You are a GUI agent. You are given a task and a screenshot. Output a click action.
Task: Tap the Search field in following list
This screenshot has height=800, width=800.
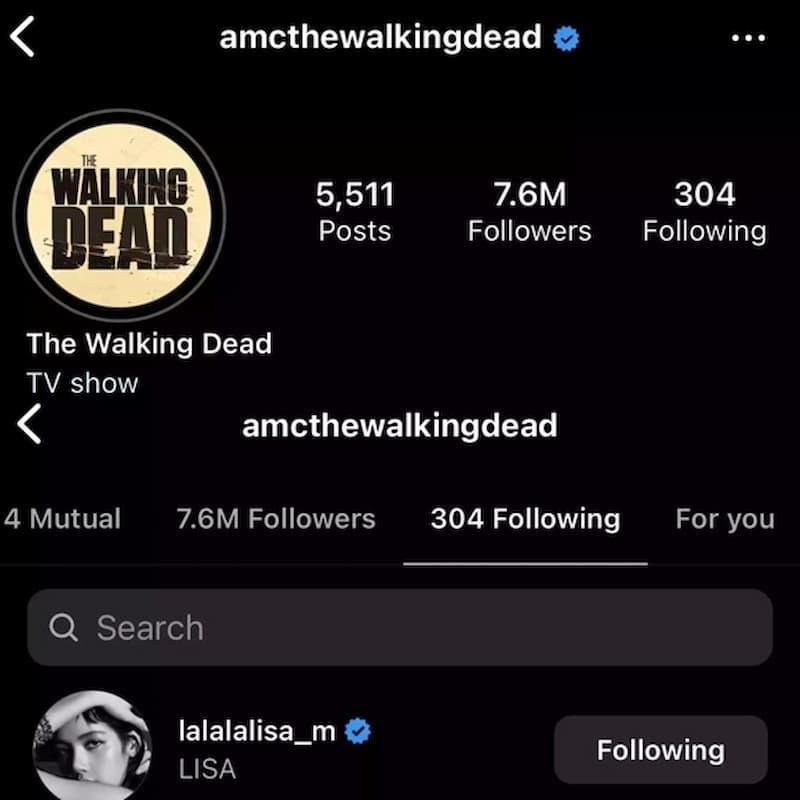[x=400, y=628]
